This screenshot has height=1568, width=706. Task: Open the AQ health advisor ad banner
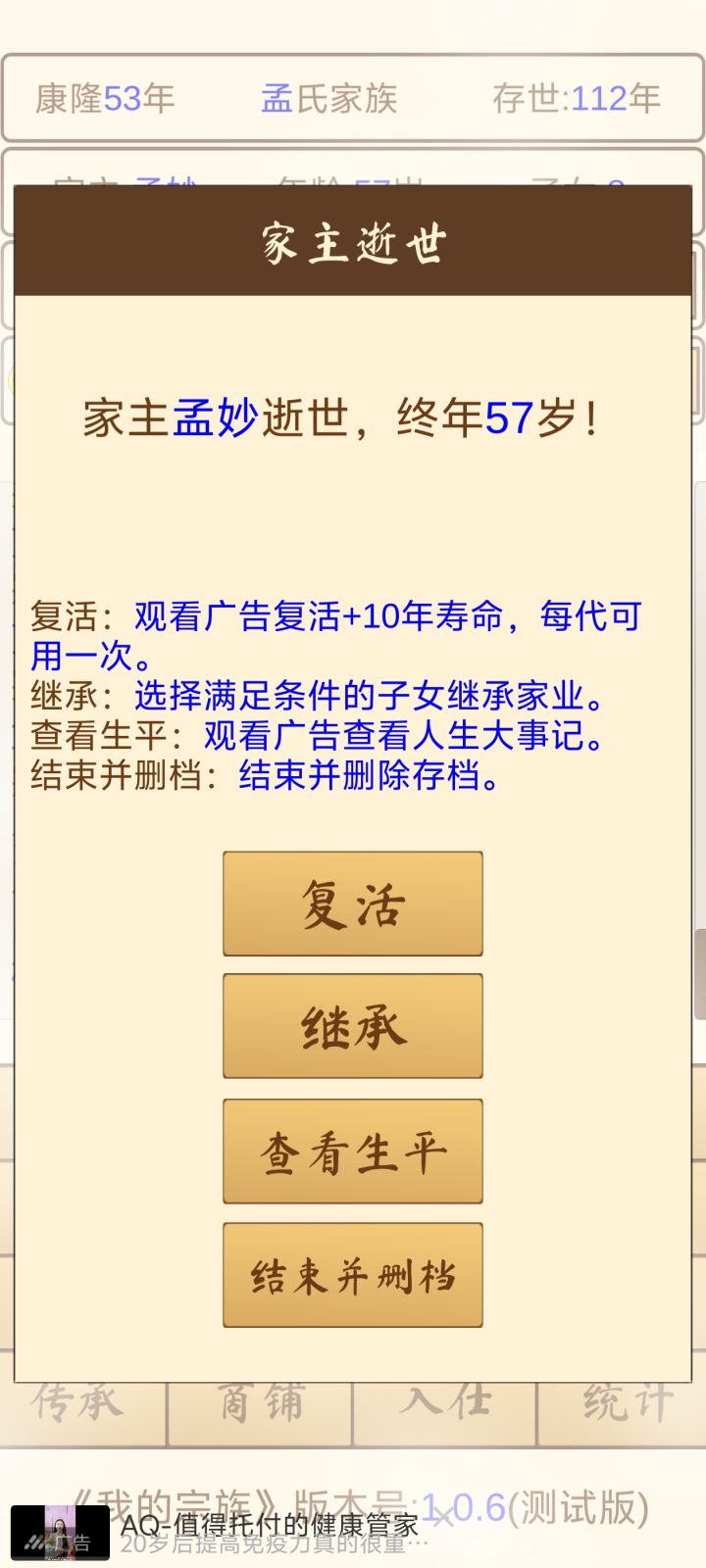269,1525
